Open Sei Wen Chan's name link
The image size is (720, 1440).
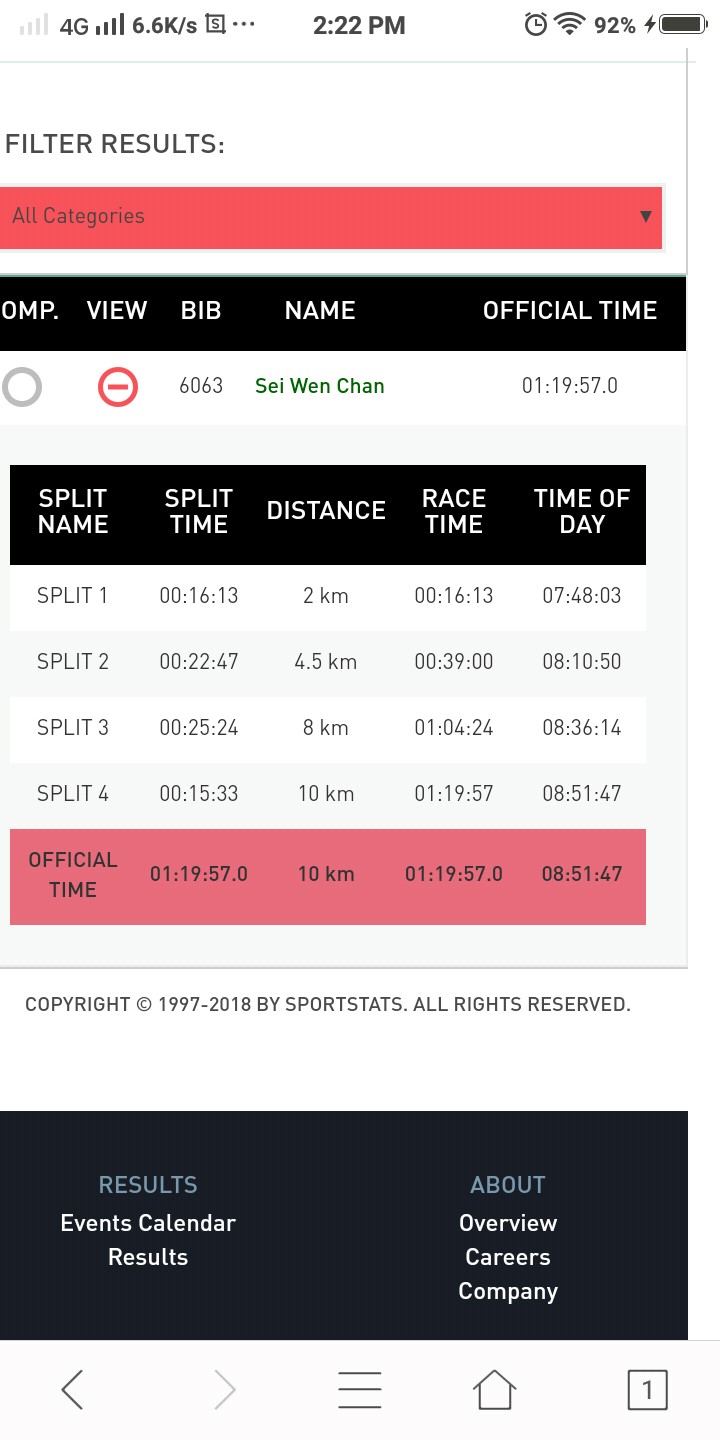click(x=319, y=386)
